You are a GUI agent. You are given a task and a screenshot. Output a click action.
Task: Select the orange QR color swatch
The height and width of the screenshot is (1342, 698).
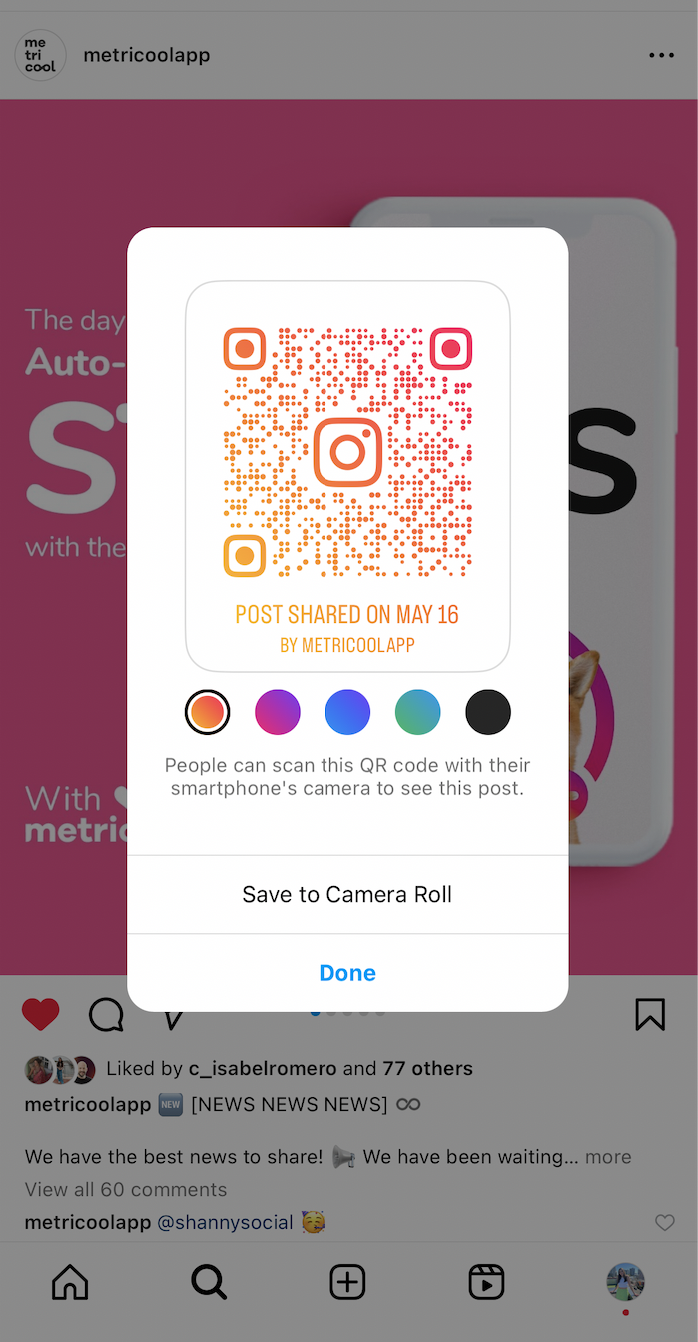pos(208,712)
